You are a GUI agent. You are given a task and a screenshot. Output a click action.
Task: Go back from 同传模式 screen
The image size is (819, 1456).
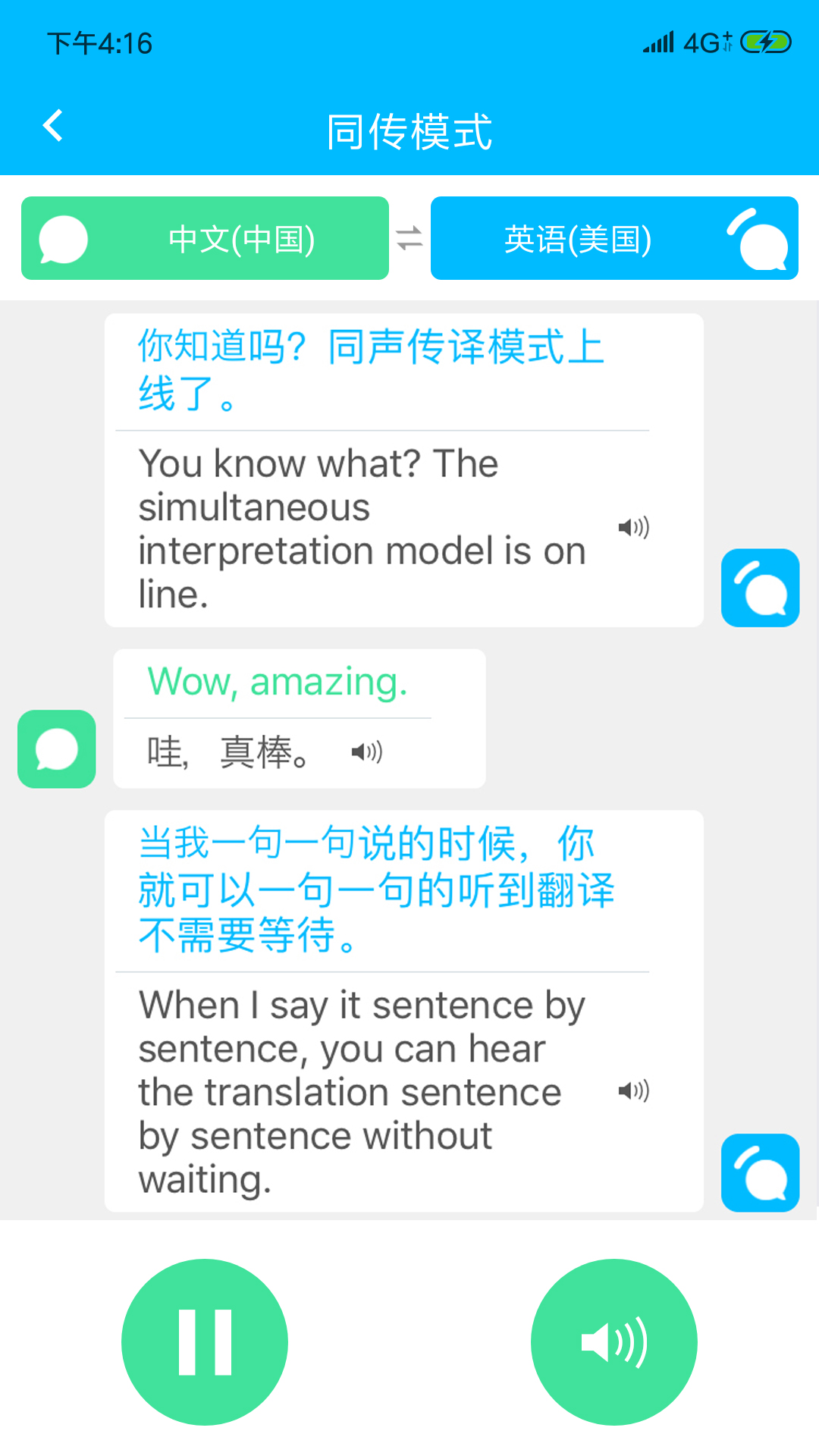[x=53, y=126]
